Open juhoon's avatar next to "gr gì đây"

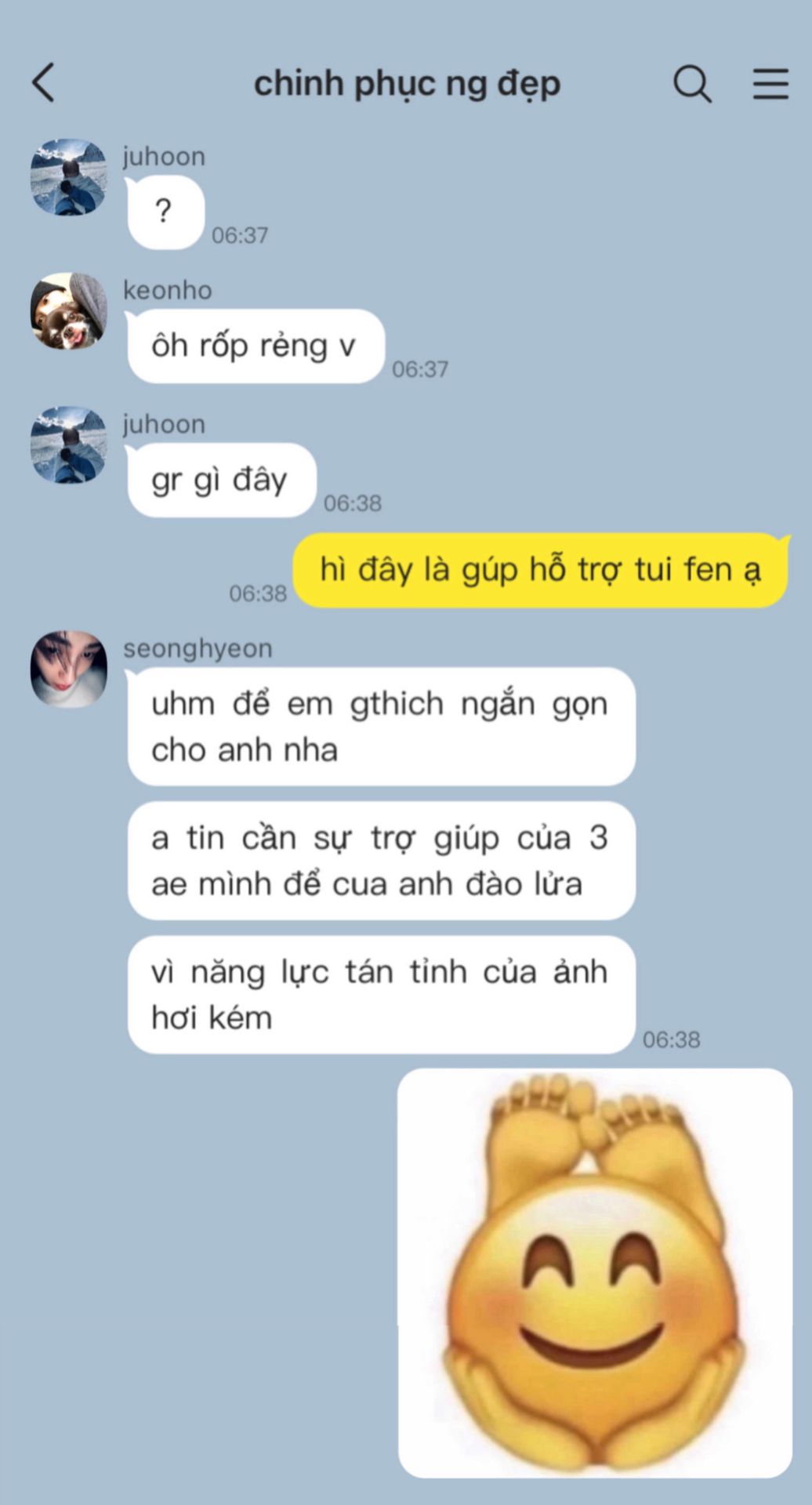(68, 444)
